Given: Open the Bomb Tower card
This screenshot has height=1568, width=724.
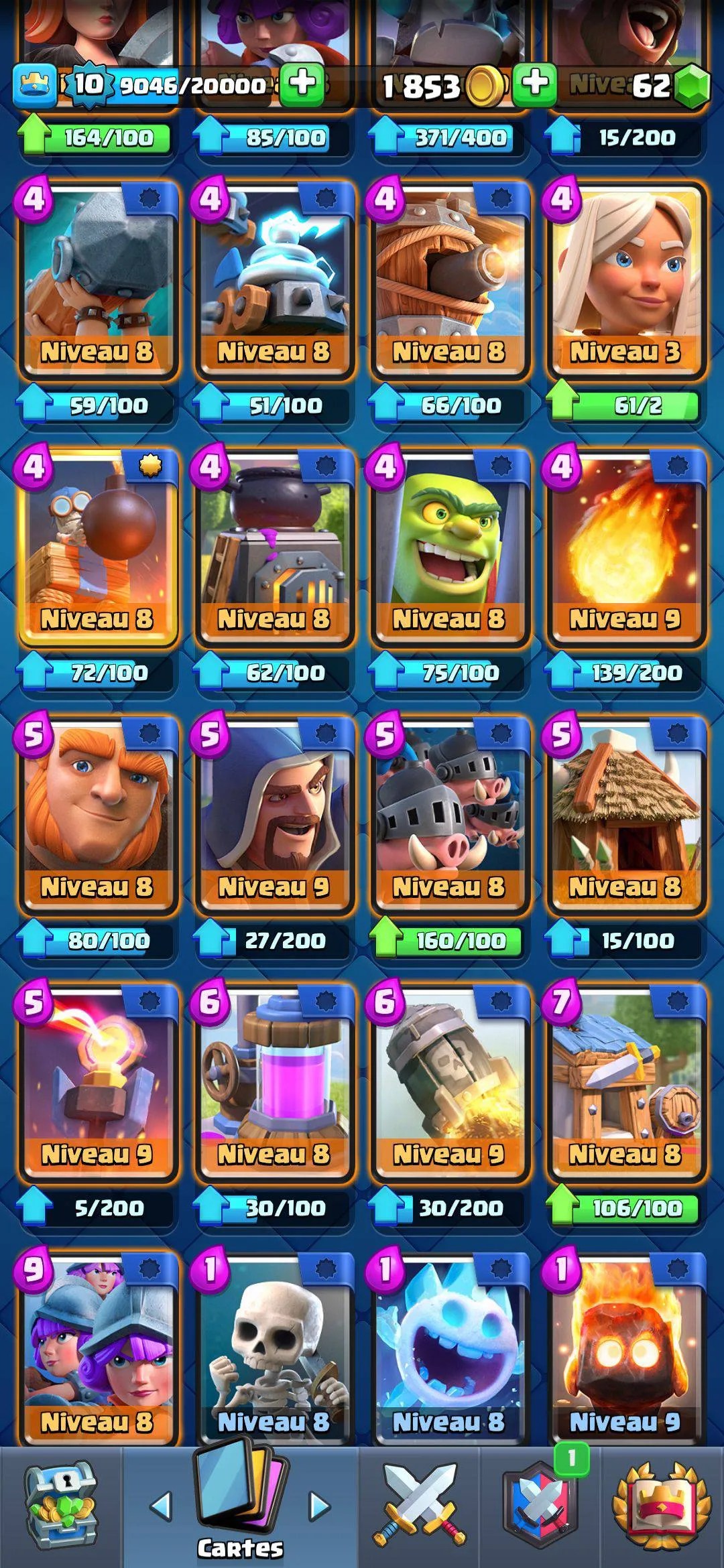Looking at the screenshot, I should click(x=98, y=546).
